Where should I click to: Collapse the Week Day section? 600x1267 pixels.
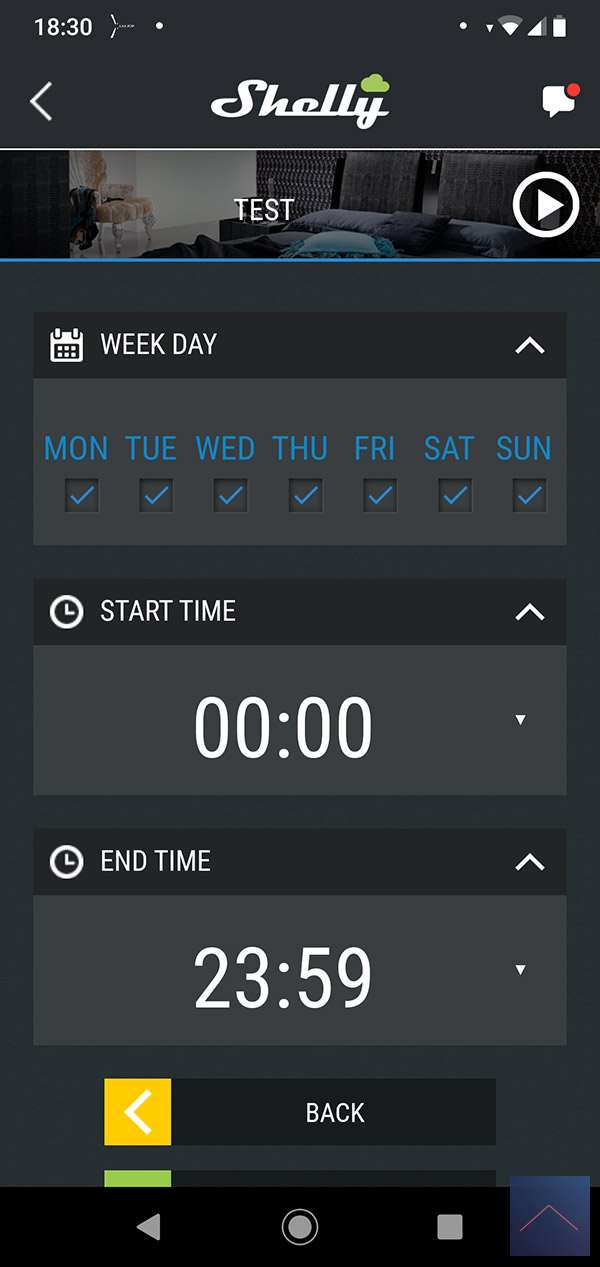529,345
